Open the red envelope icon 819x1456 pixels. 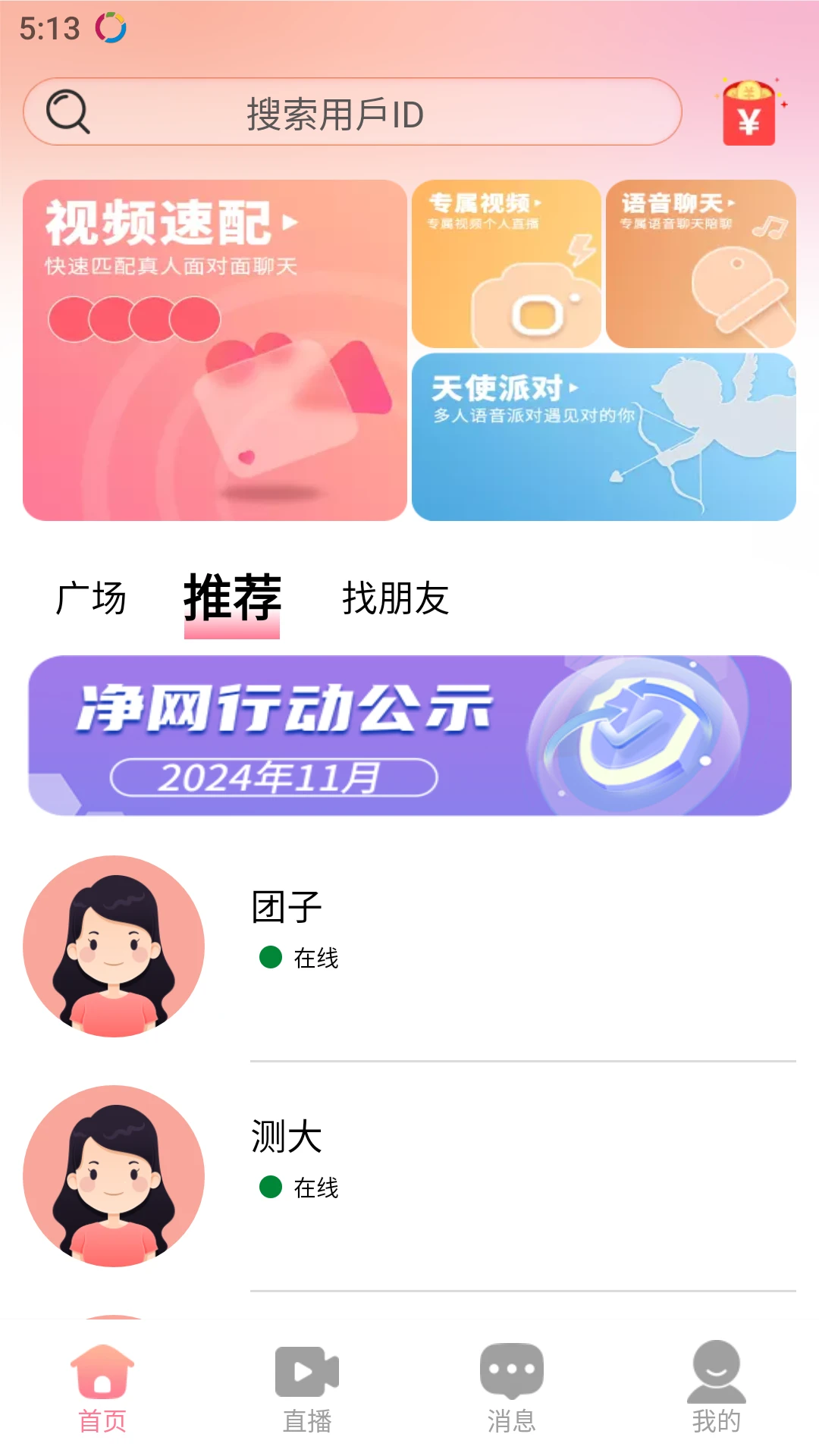(x=749, y=114)
